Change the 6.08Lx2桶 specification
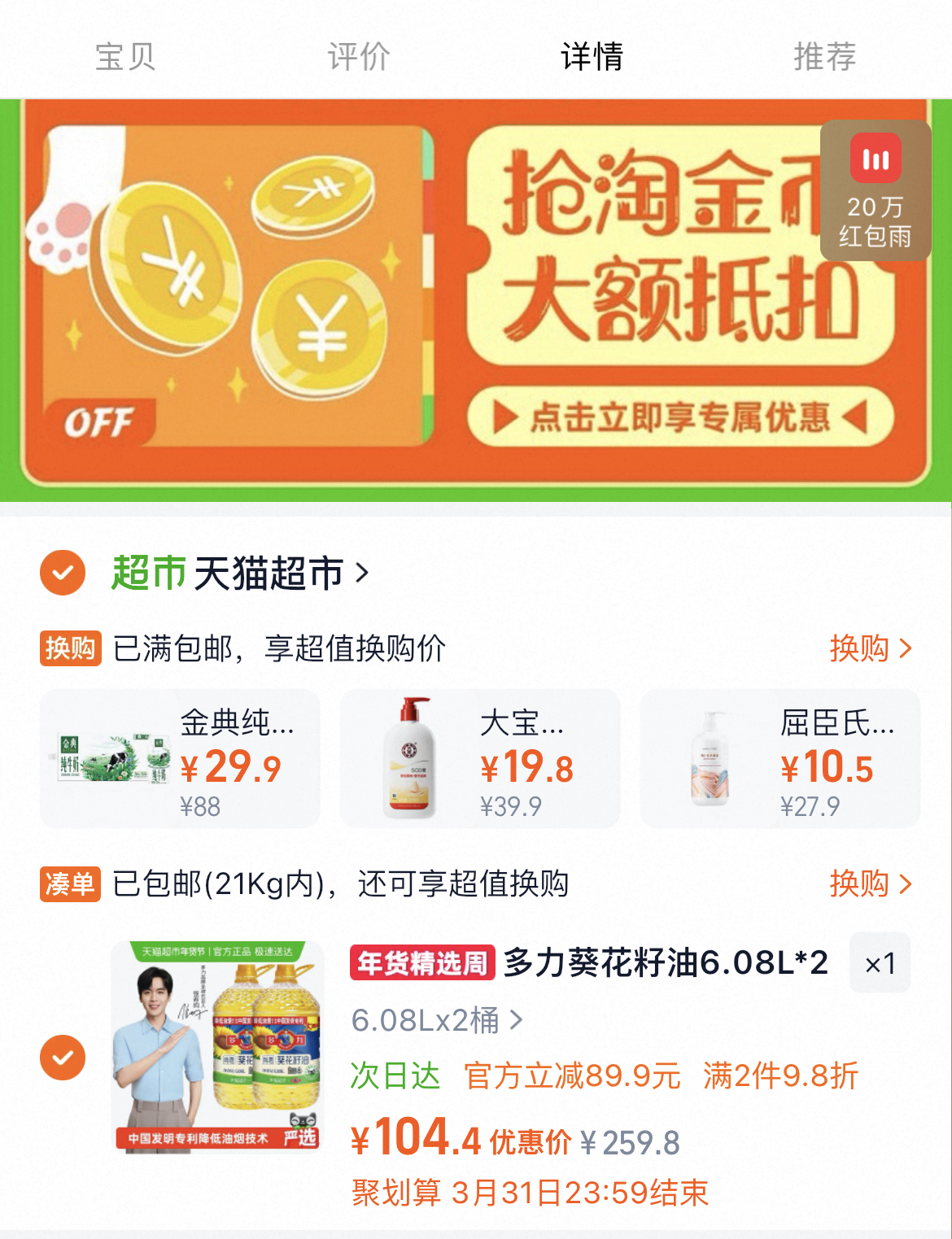 pos(436,1019)
